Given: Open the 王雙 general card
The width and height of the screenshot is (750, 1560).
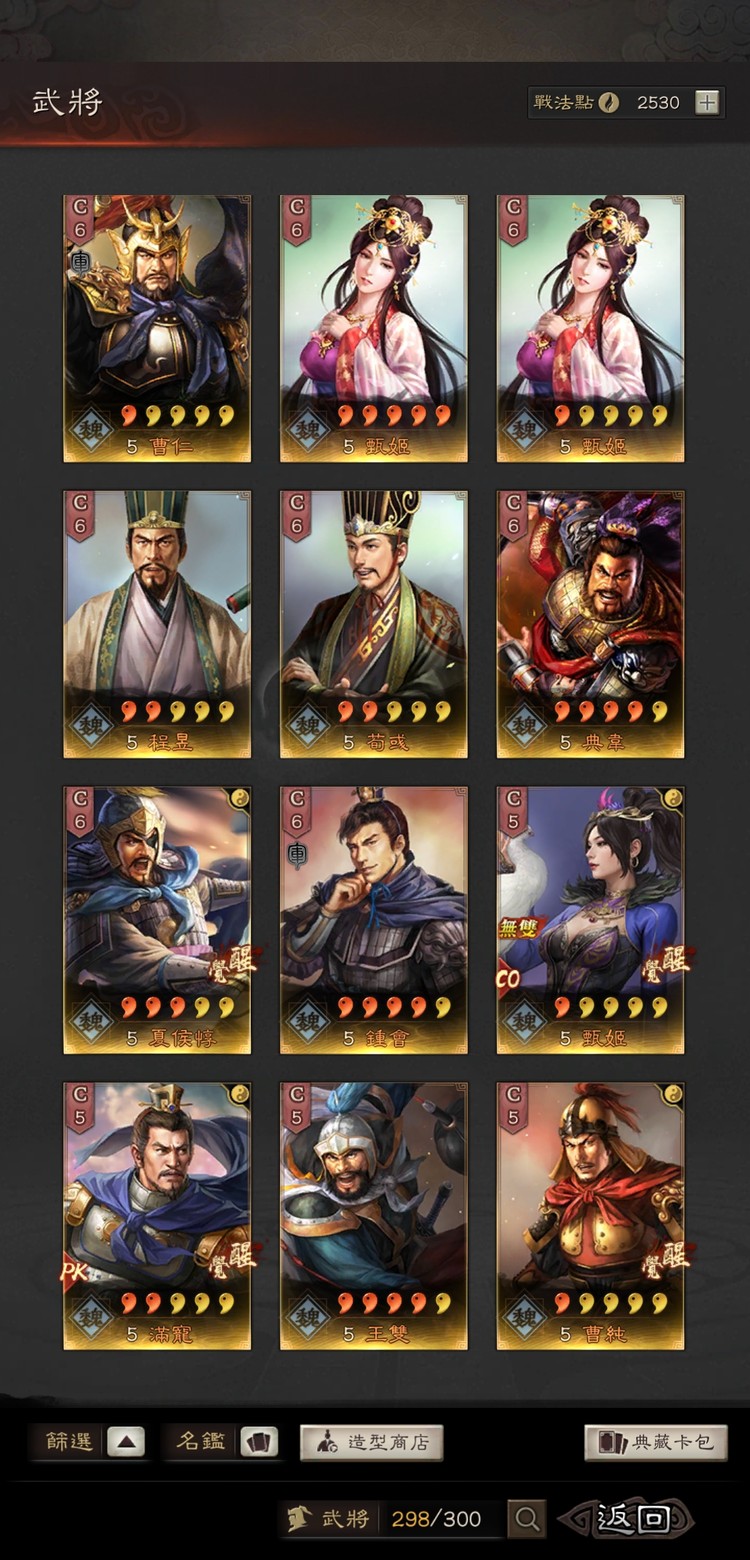Looking at the screenshot, I should click(x=373, y=1216).
